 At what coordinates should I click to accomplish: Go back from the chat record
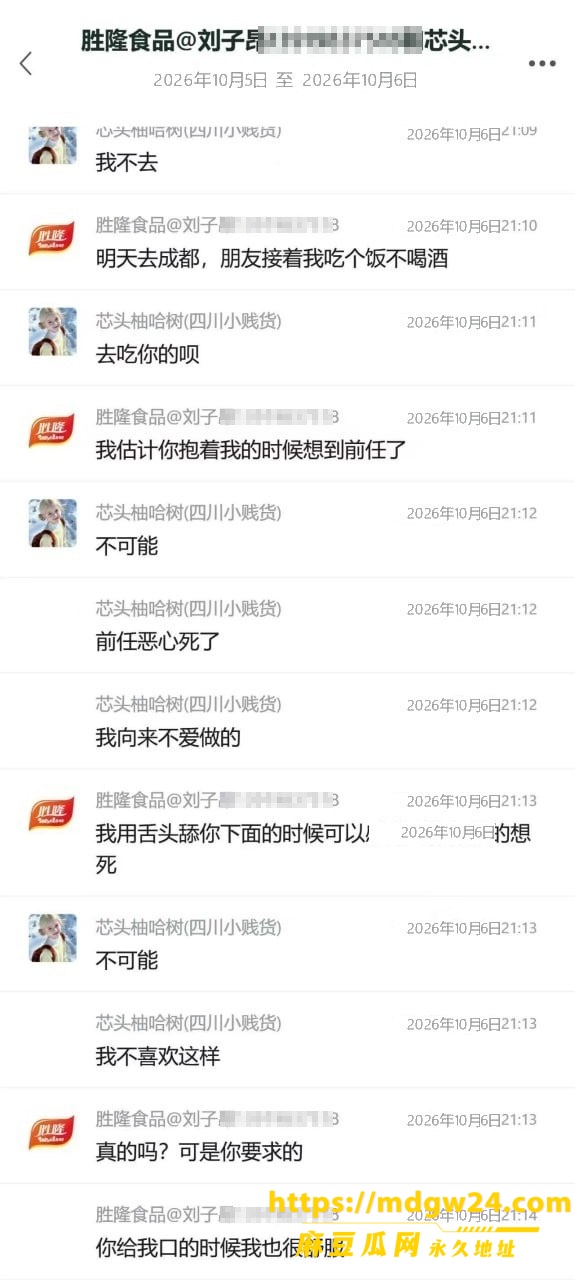click(26, 63)
